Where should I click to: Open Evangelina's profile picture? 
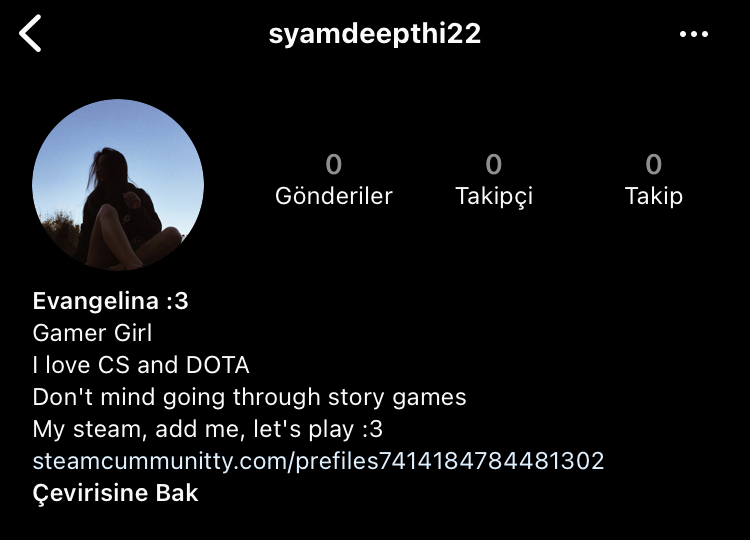(118, 185)
